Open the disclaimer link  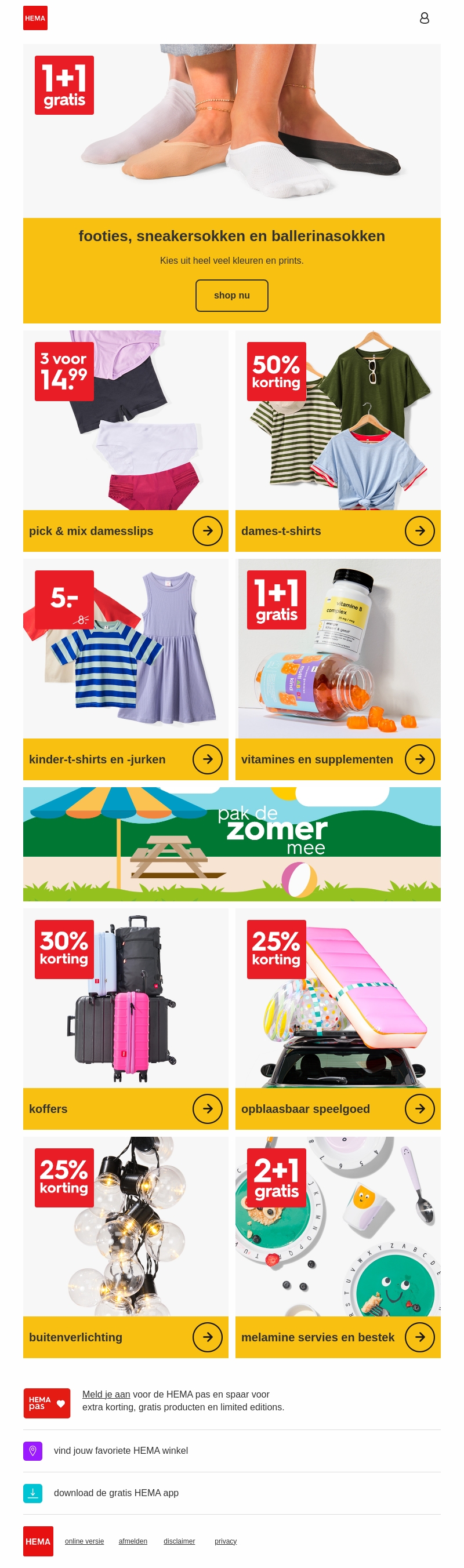pos(179,1541)
